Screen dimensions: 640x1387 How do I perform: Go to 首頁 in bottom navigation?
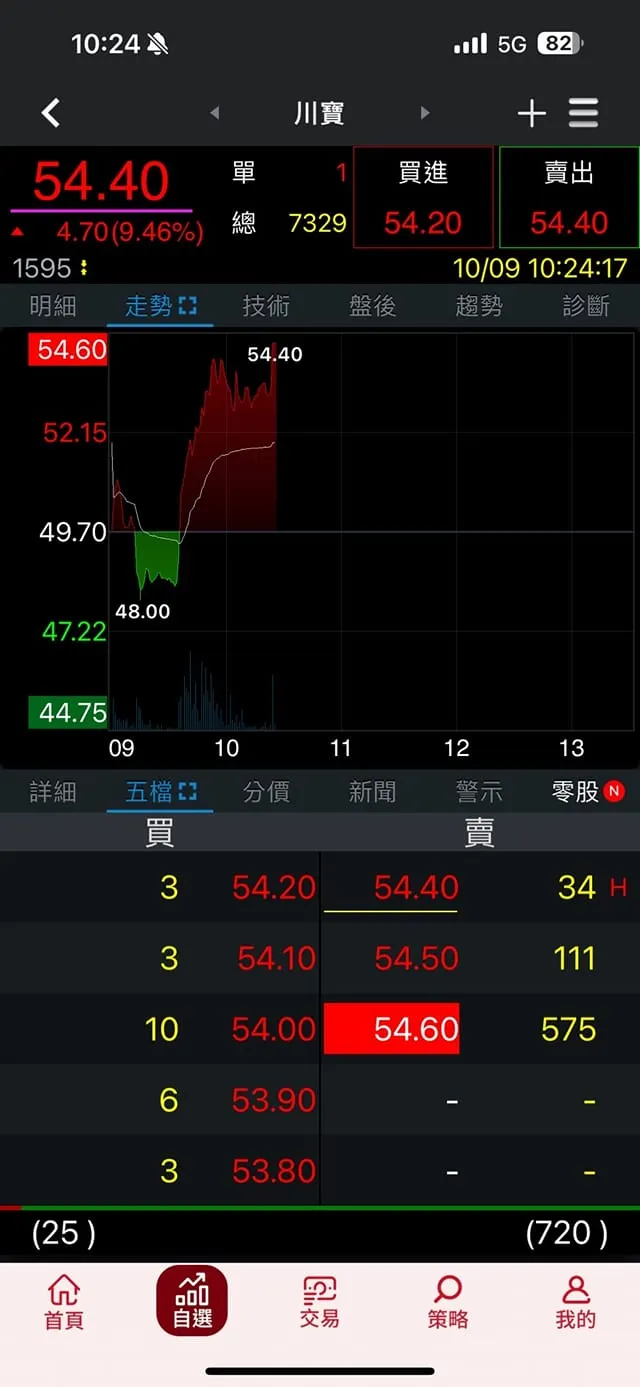[x=64, y=1301]
